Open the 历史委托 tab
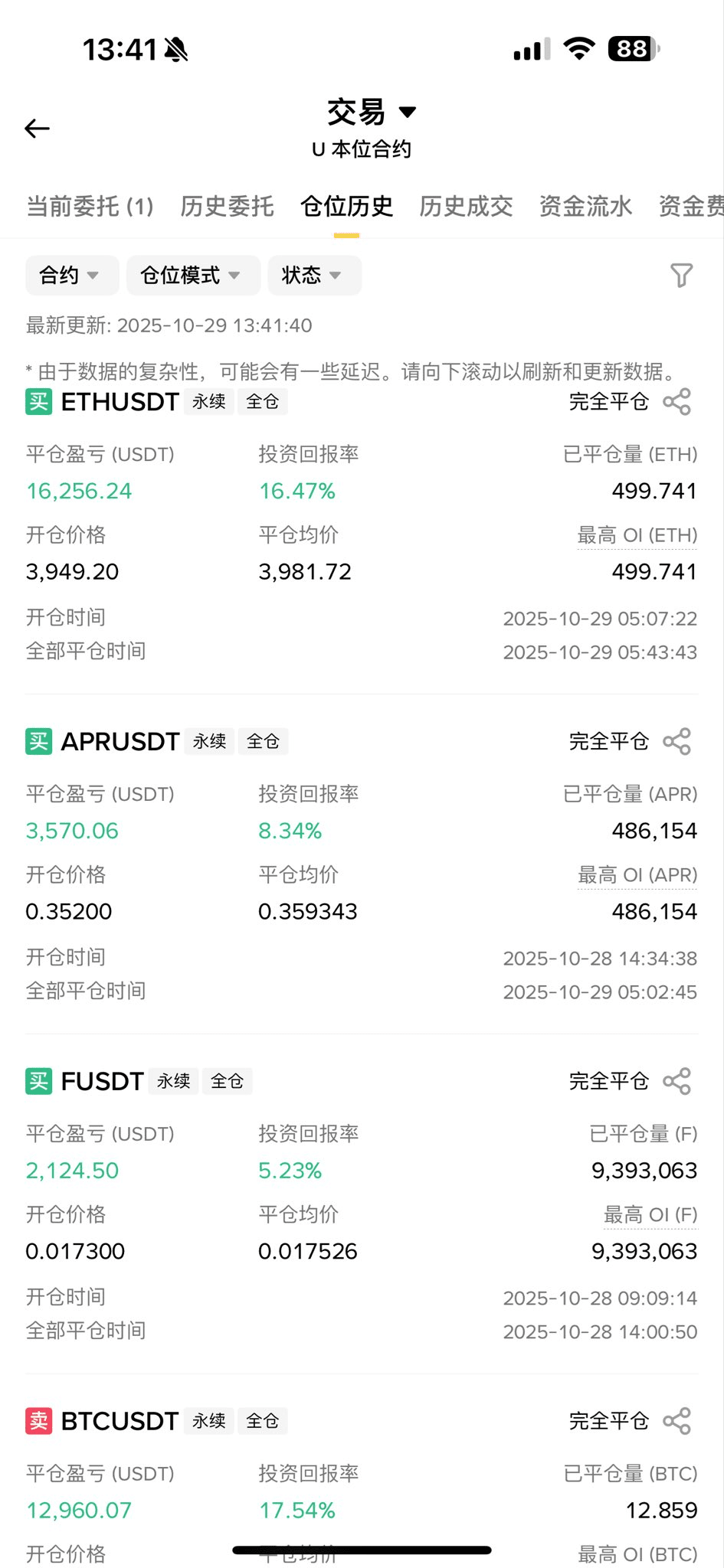This screenshot has height=1568, width=724. [227, 206]
